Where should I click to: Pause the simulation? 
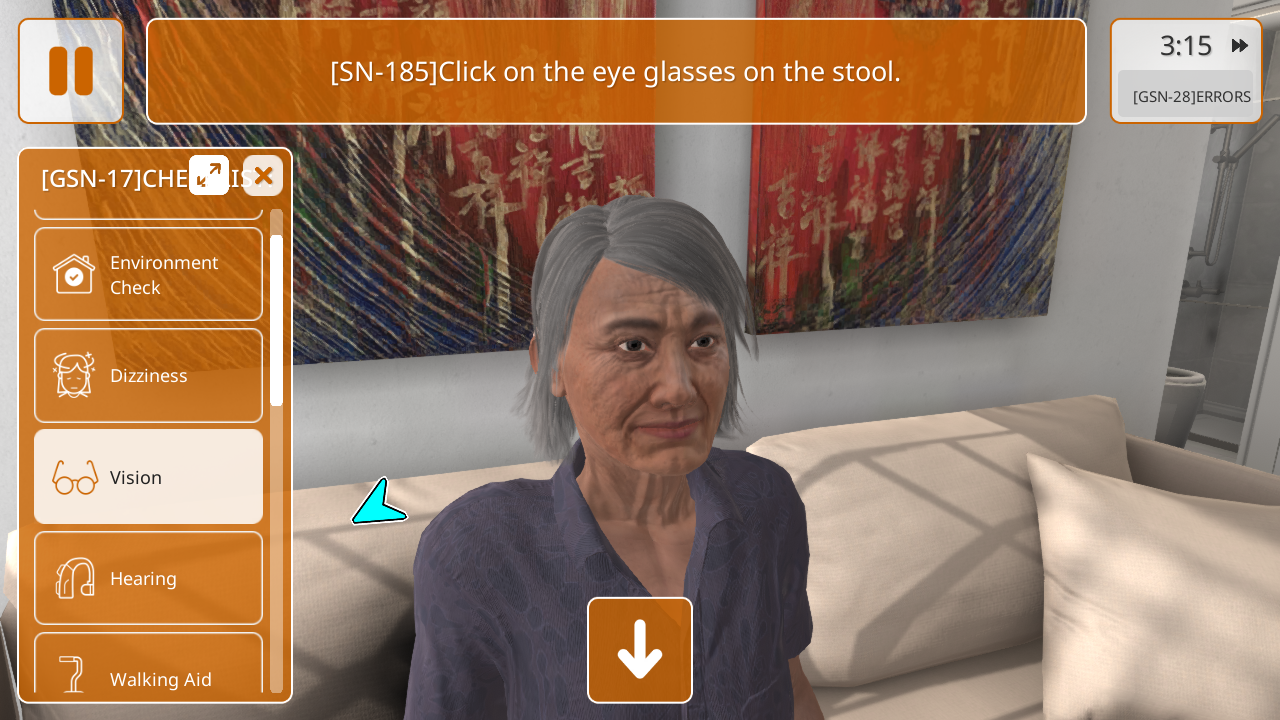[x=71, y=71]
